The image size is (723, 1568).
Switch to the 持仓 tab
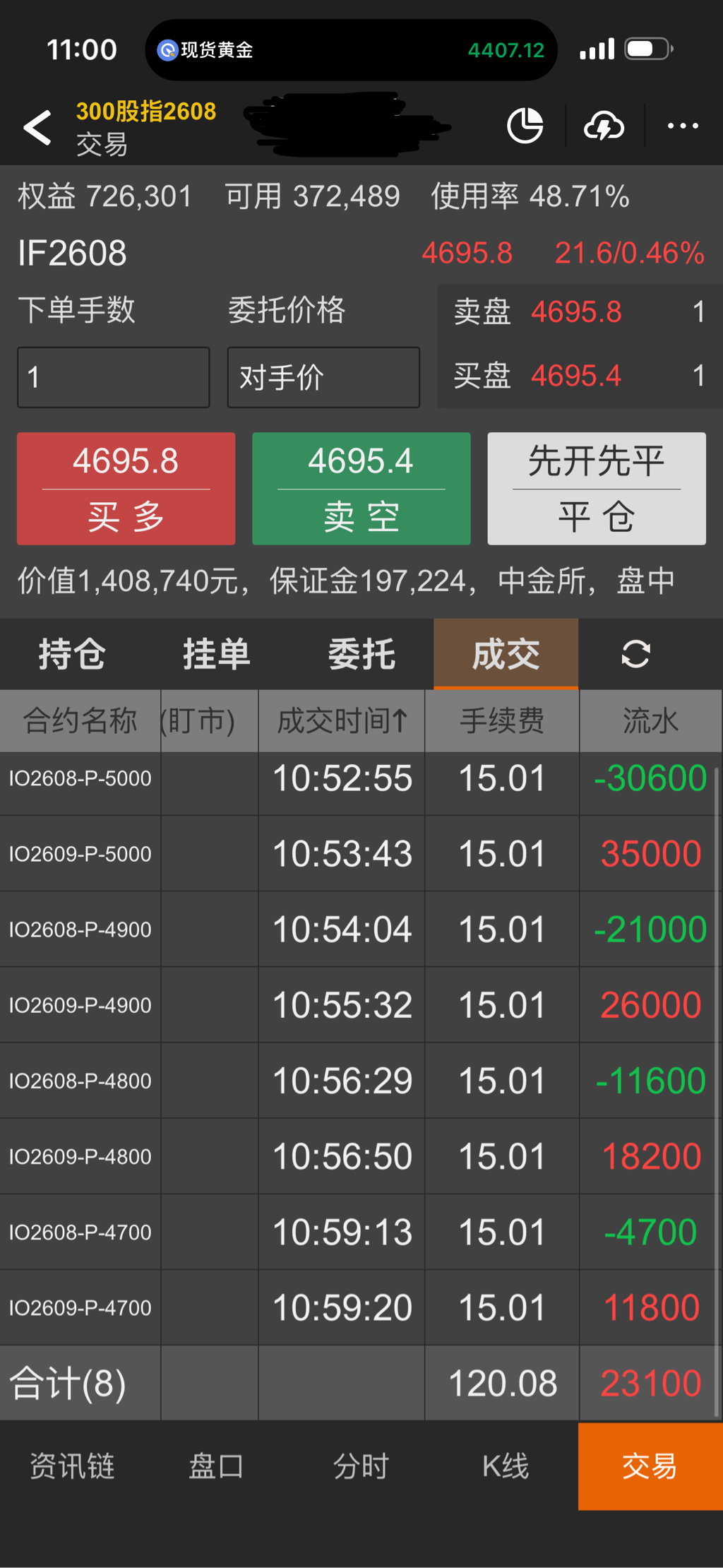(x=72, y=654)
